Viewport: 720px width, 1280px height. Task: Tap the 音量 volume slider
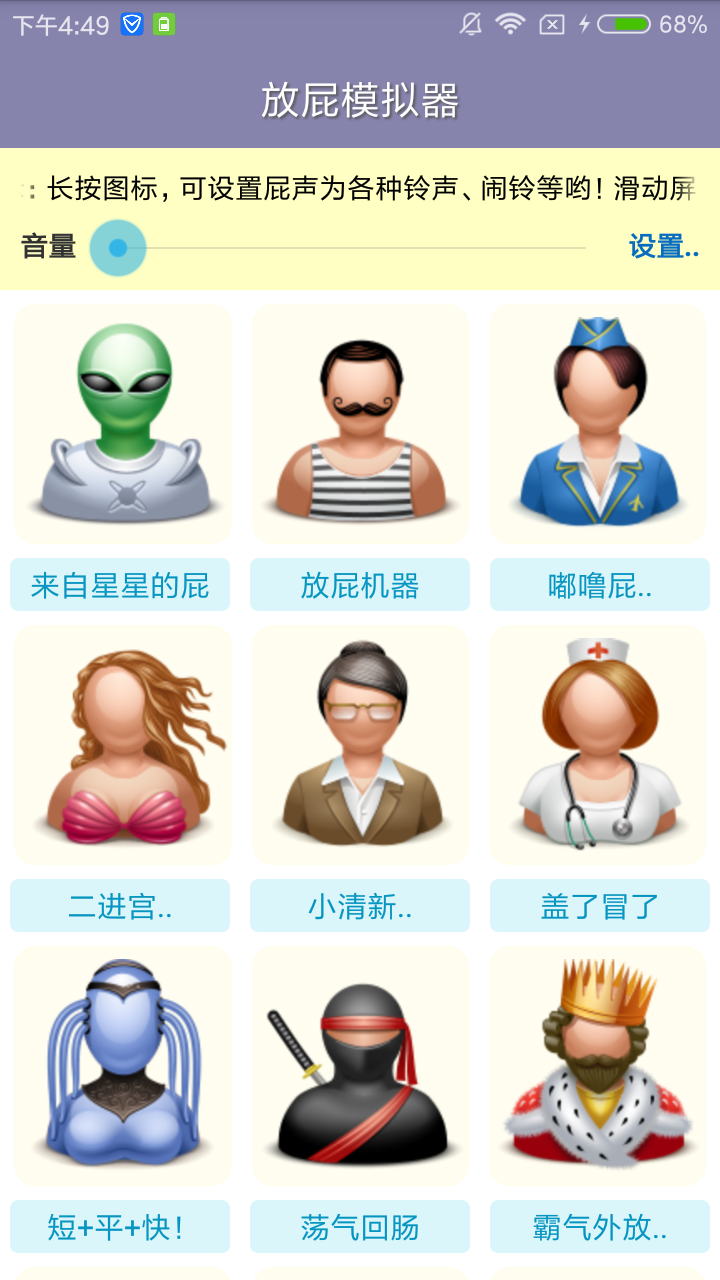coord(338,248)
